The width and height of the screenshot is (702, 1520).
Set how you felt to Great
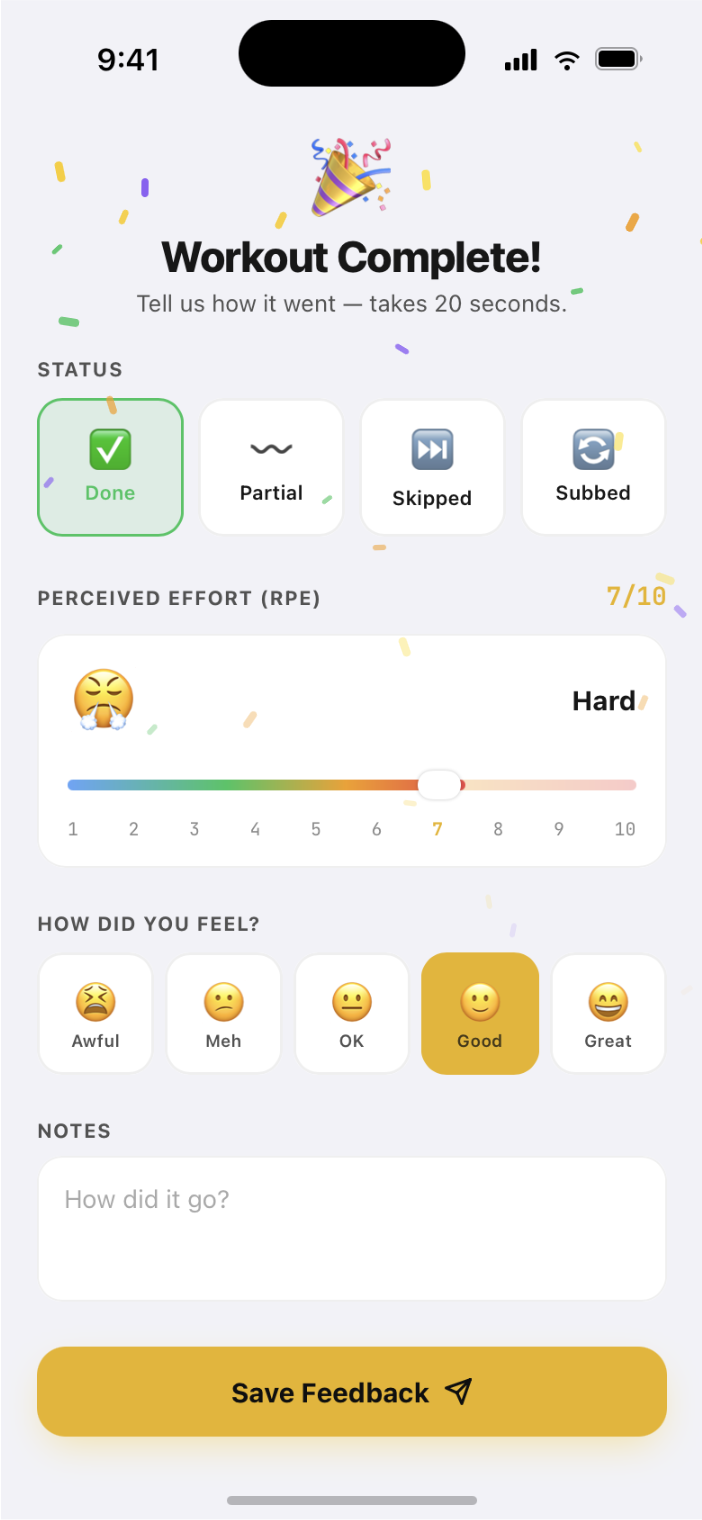pos(608,1013)
